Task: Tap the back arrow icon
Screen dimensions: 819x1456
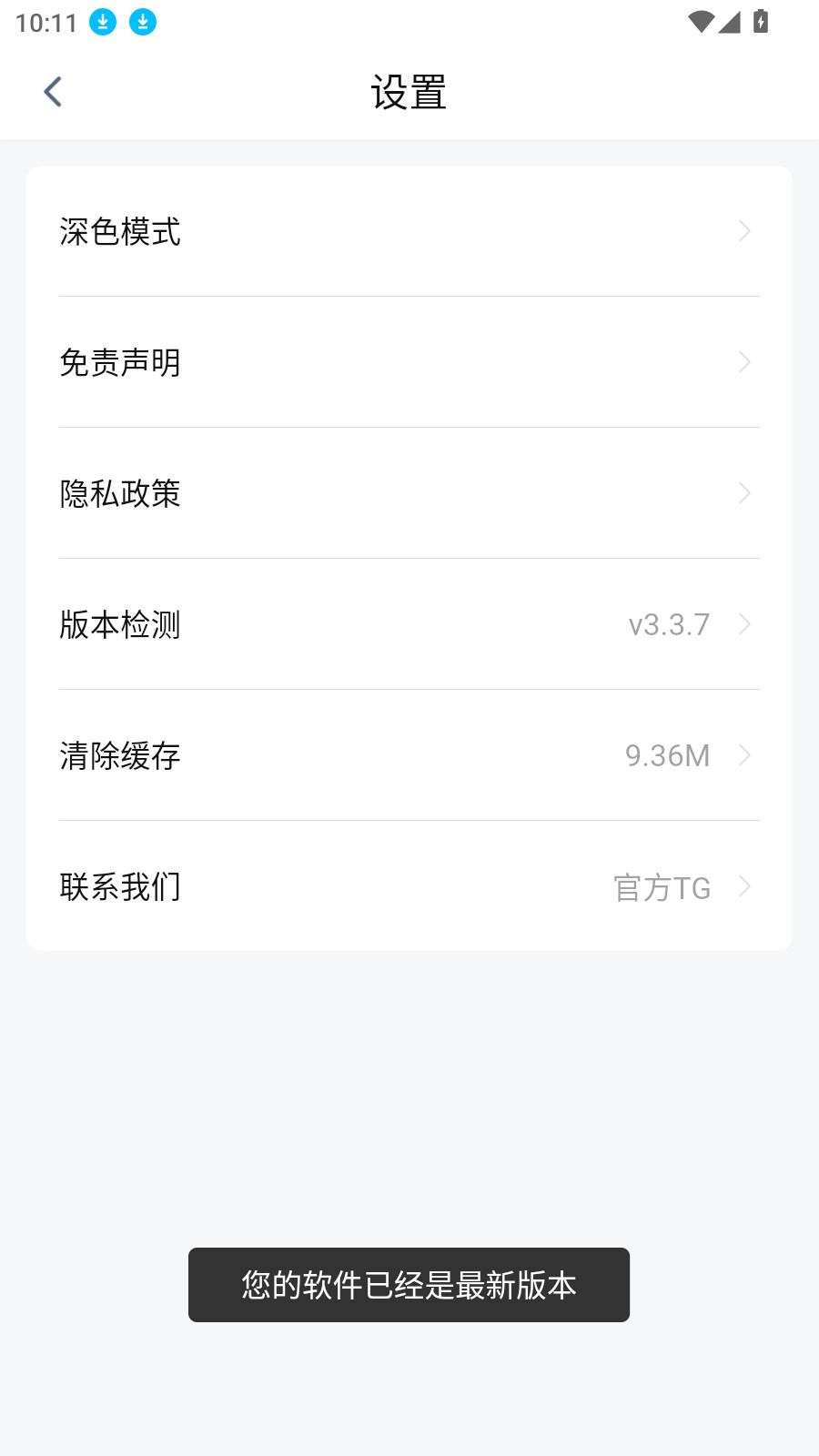Action: pos(52,91)
